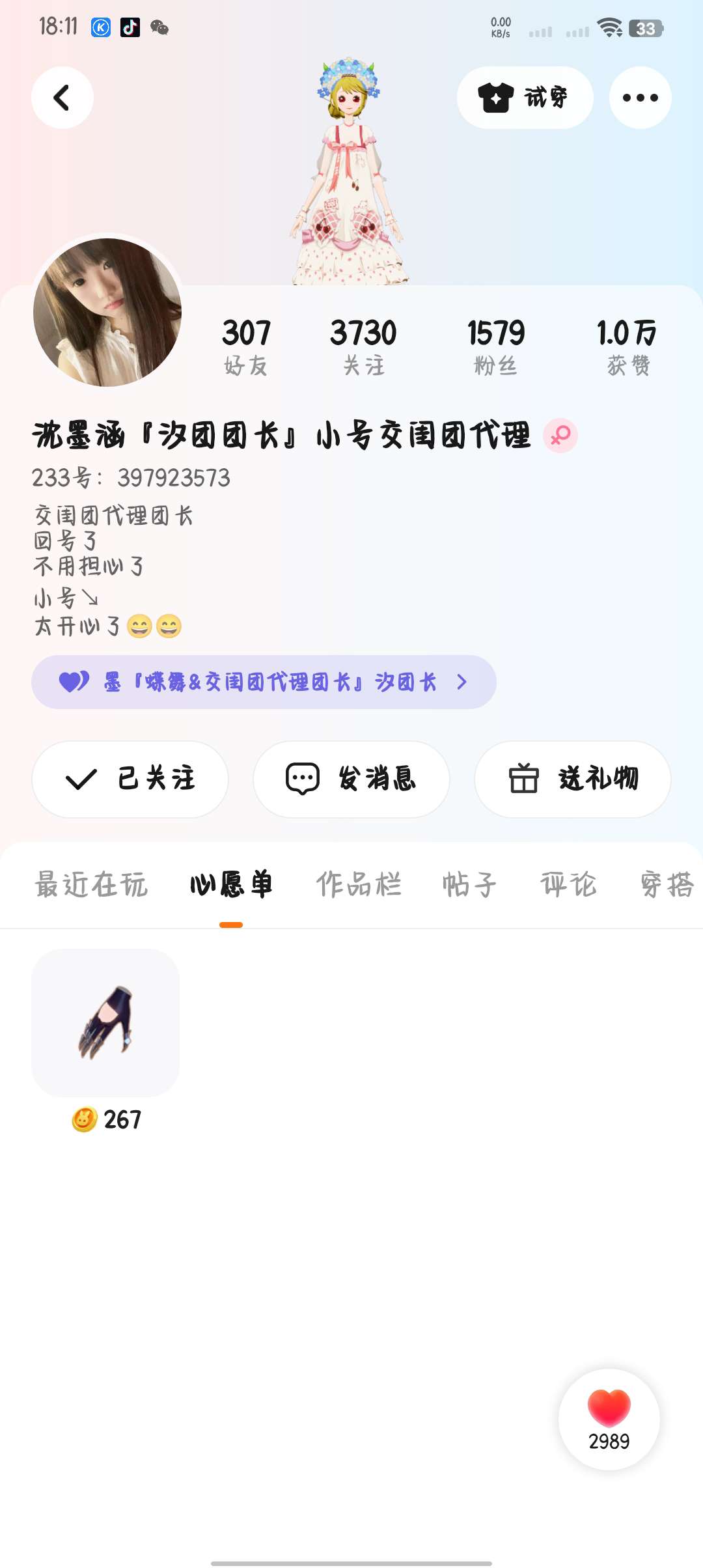The image size is (703, 1568).
Task: View the profile avatar photo
Action: point(107,313)
